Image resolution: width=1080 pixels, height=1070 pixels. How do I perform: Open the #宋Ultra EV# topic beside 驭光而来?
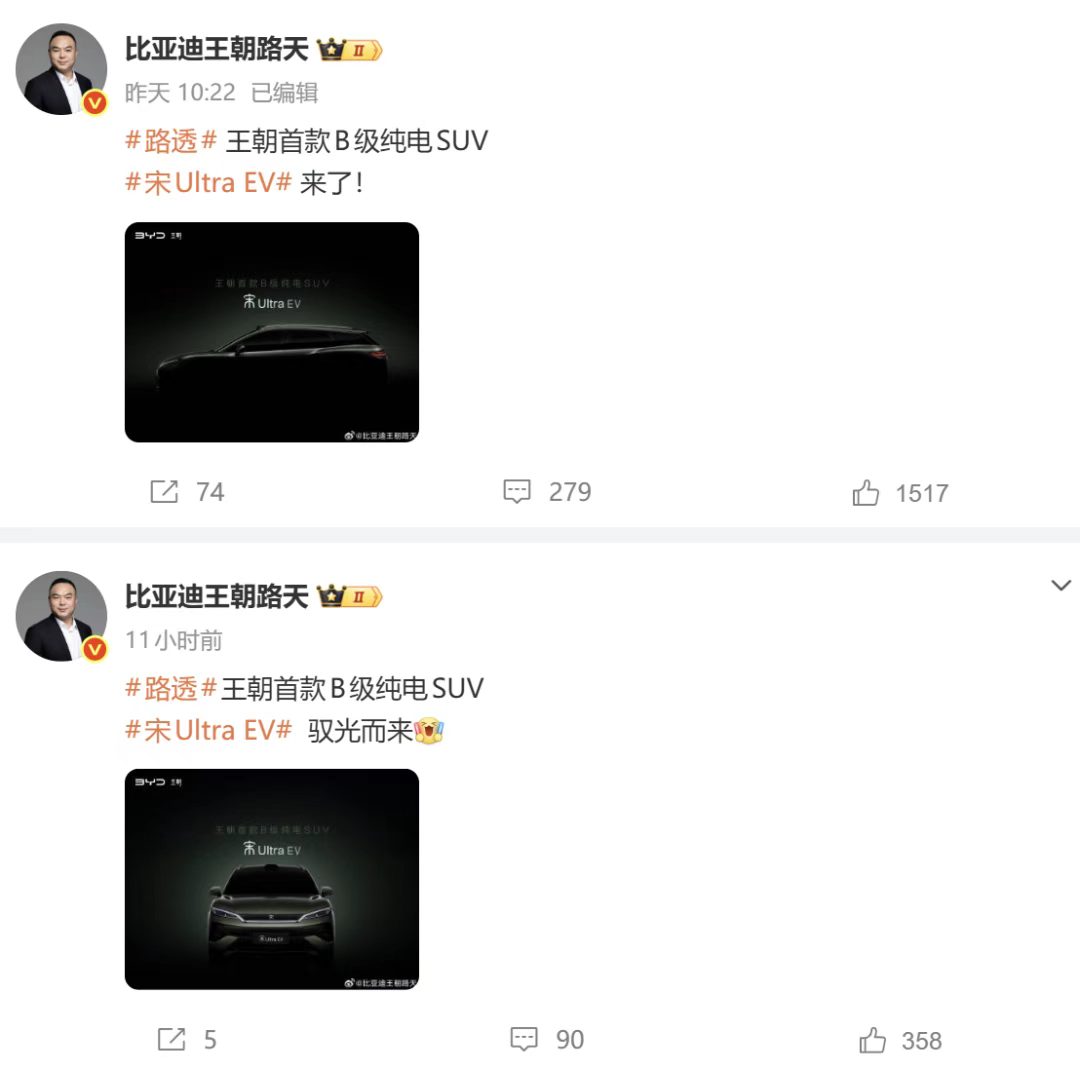(208, 731)
